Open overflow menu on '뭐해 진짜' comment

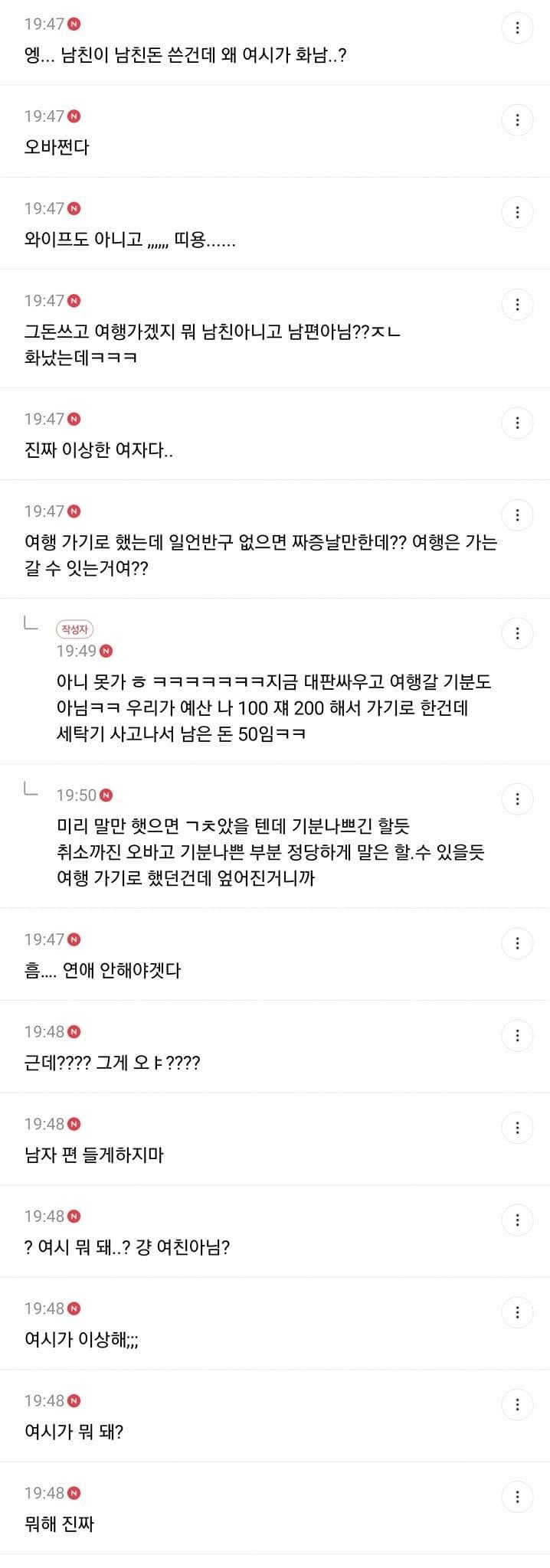517,1497
